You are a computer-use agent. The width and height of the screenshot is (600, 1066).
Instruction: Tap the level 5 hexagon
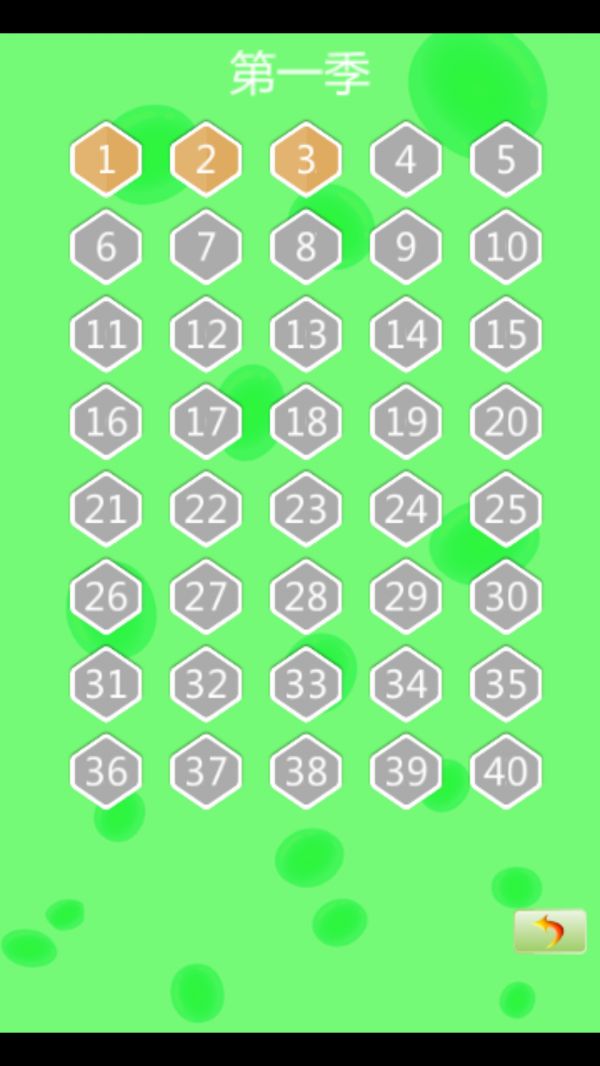click(506, 159)
